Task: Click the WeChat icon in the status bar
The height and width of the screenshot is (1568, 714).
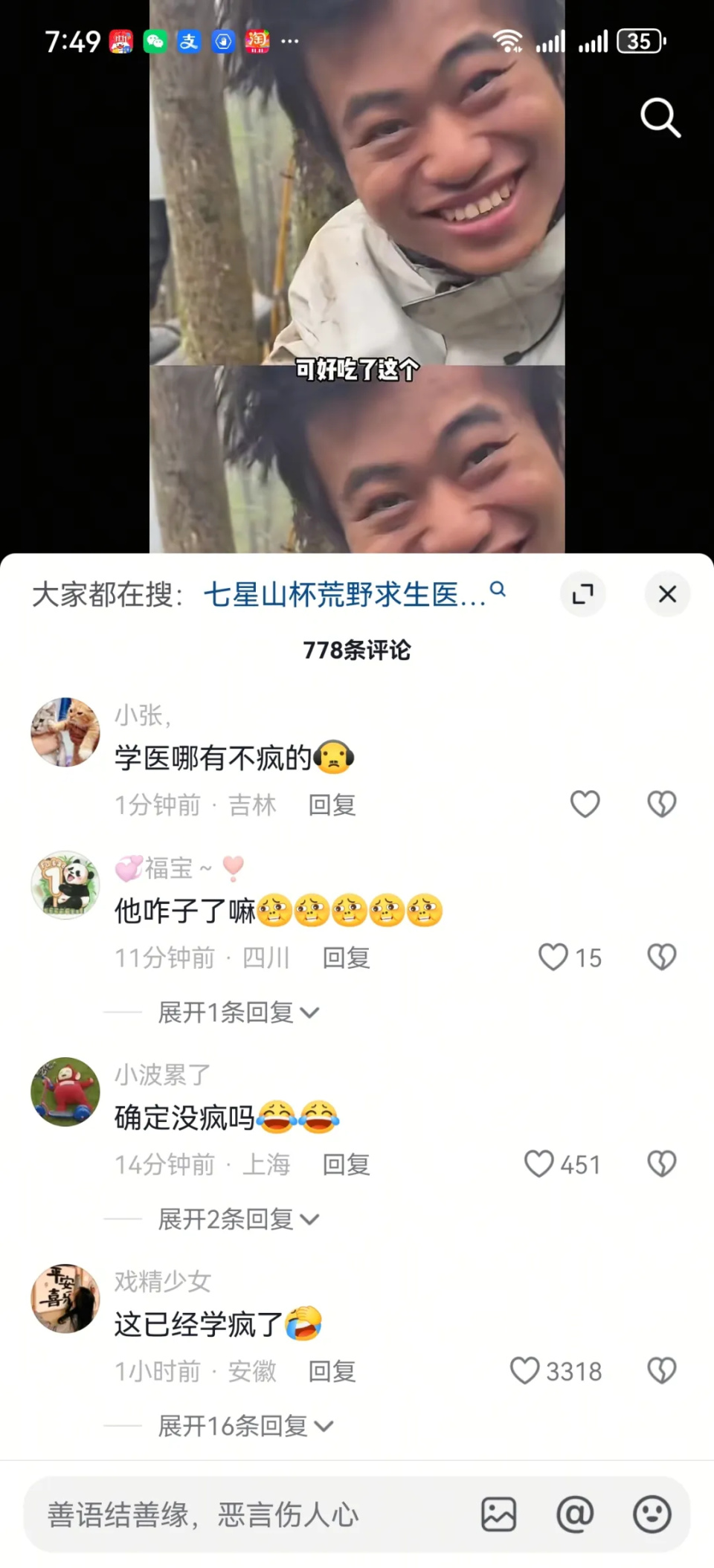Action: point(155,42)
